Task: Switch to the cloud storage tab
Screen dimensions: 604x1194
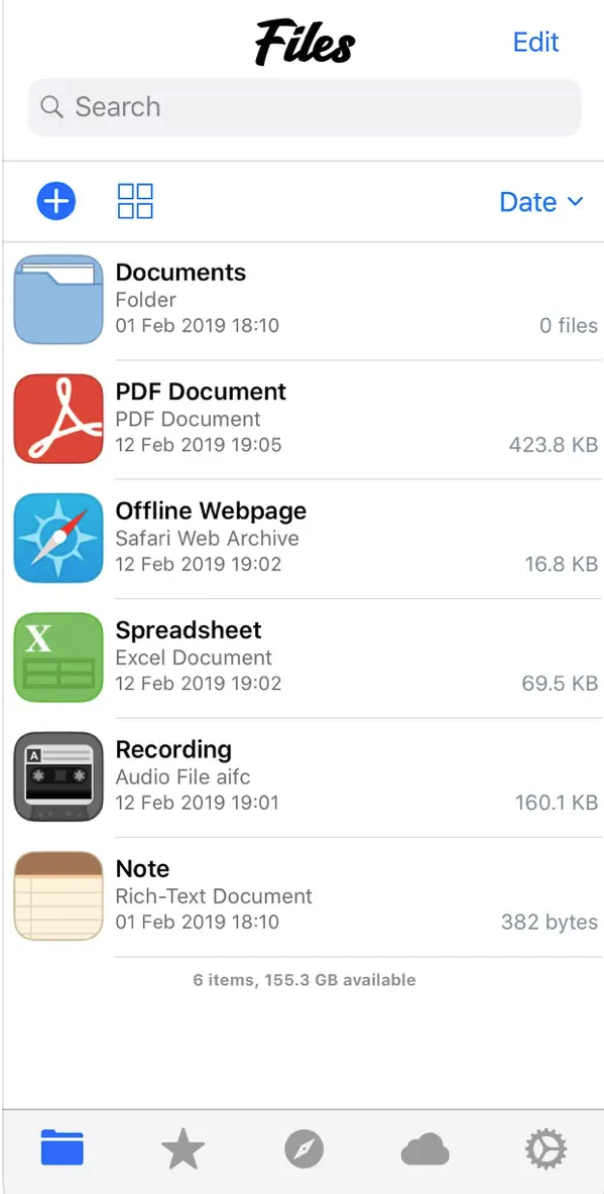Action: click(x=425, y=1150)
